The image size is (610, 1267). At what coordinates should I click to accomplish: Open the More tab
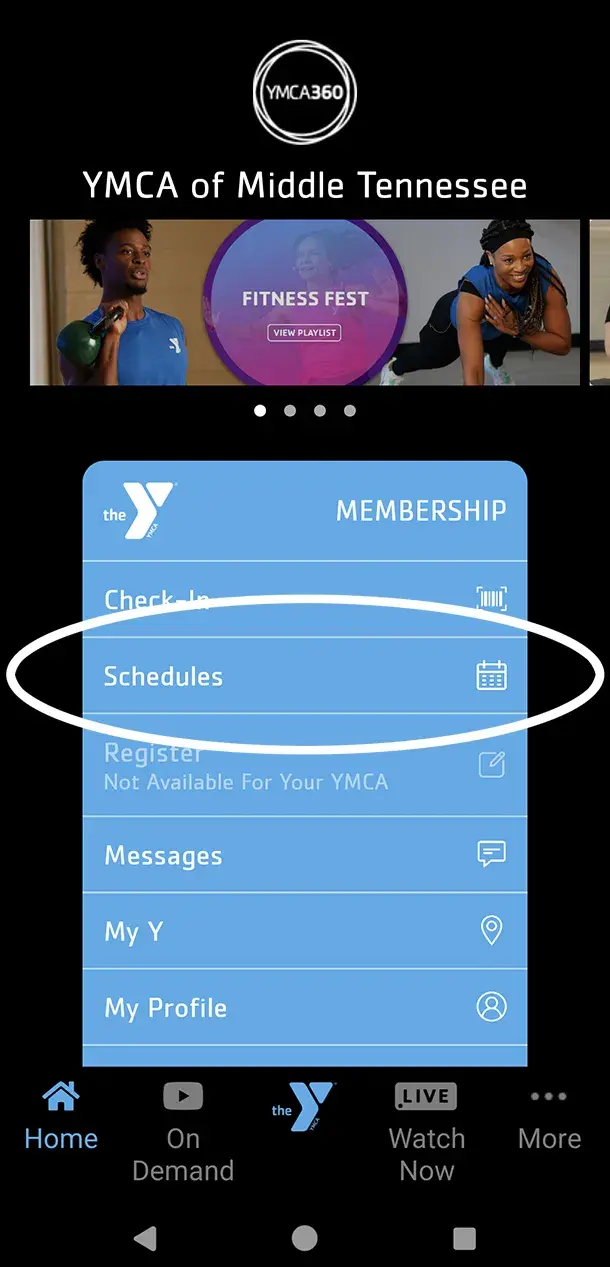[549, 1122]
